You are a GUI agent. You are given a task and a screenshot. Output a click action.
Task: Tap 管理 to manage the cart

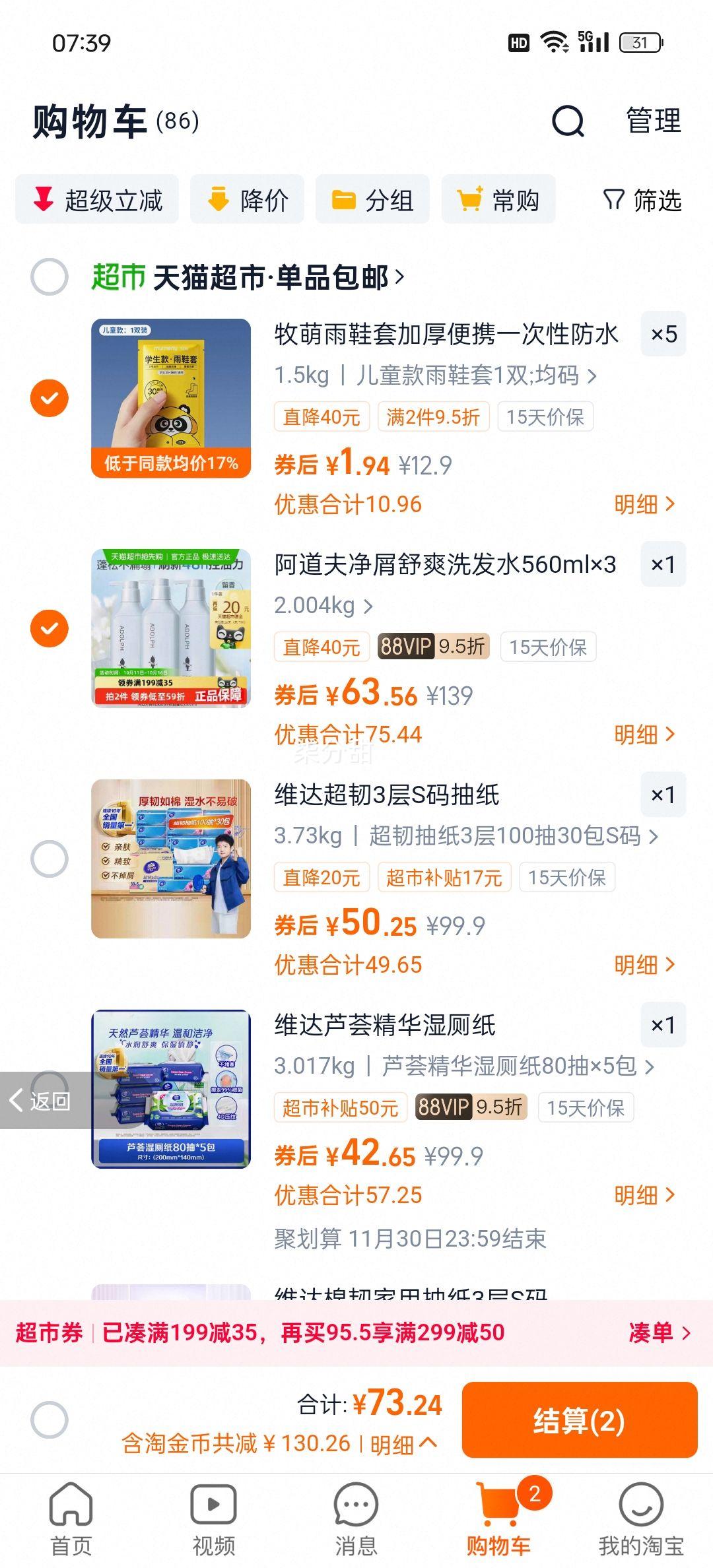pyautogui.click(x=653, y=121)
